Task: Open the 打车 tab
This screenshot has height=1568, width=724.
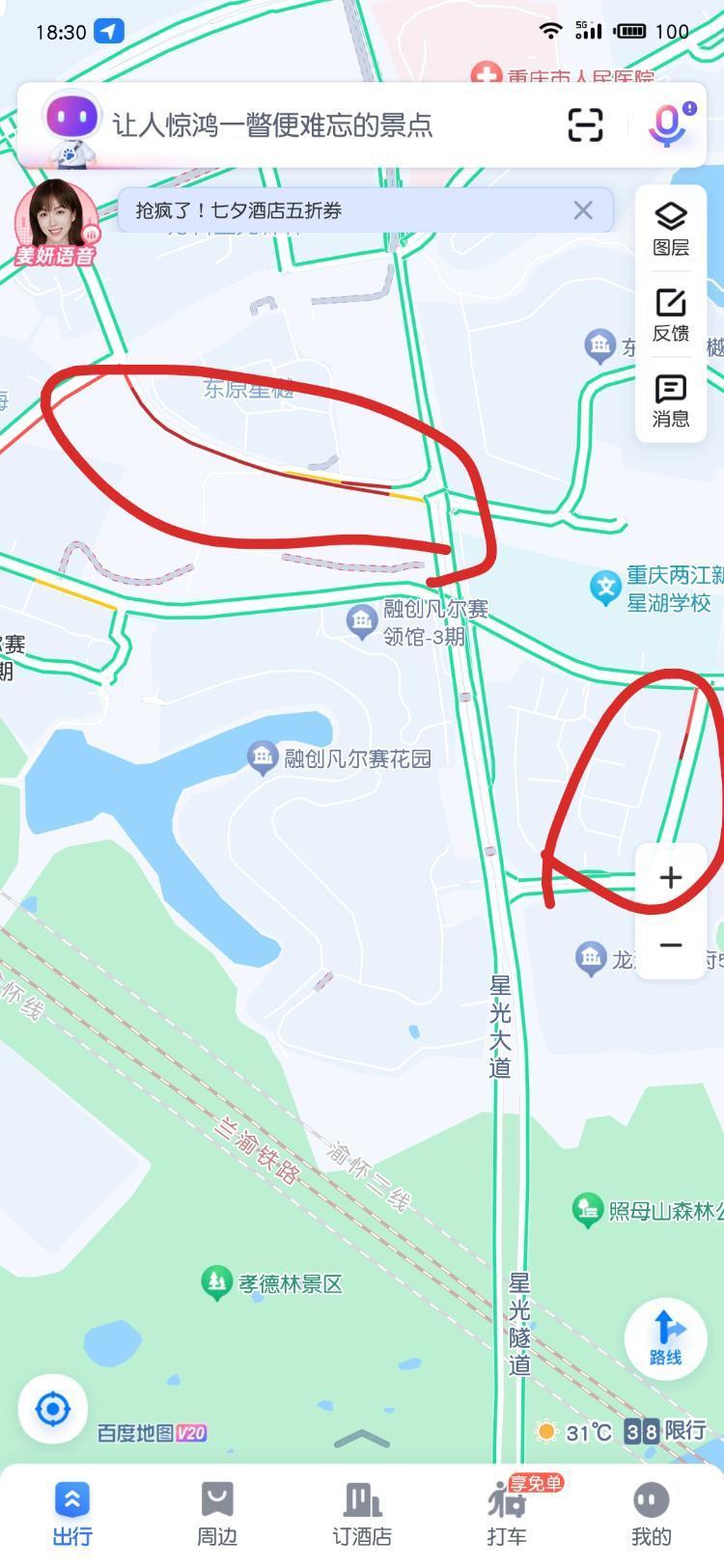Action: (507, 1513)
